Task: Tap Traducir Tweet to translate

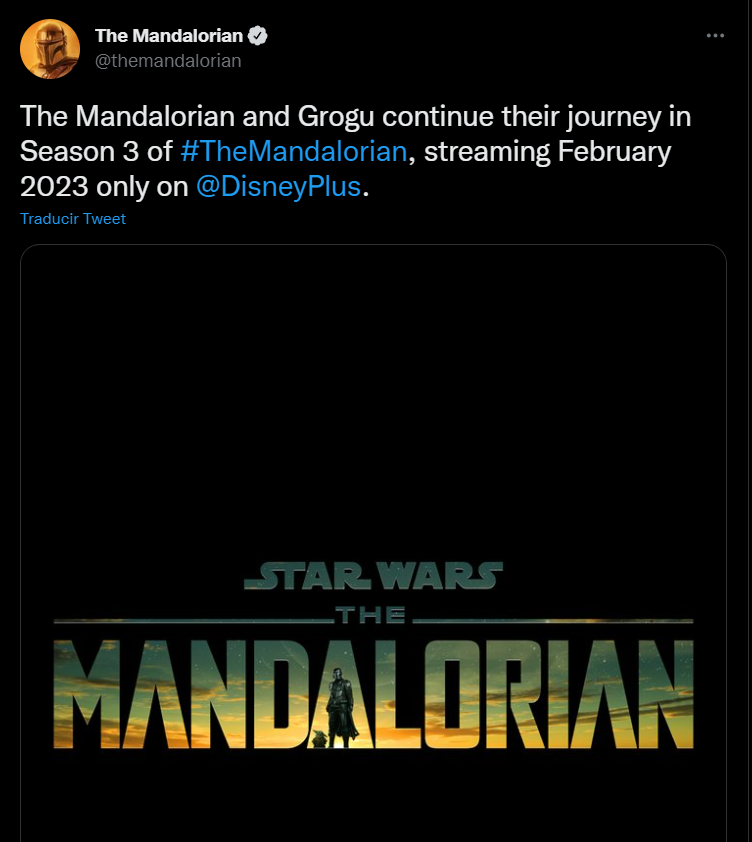Action: click(73, 219)
